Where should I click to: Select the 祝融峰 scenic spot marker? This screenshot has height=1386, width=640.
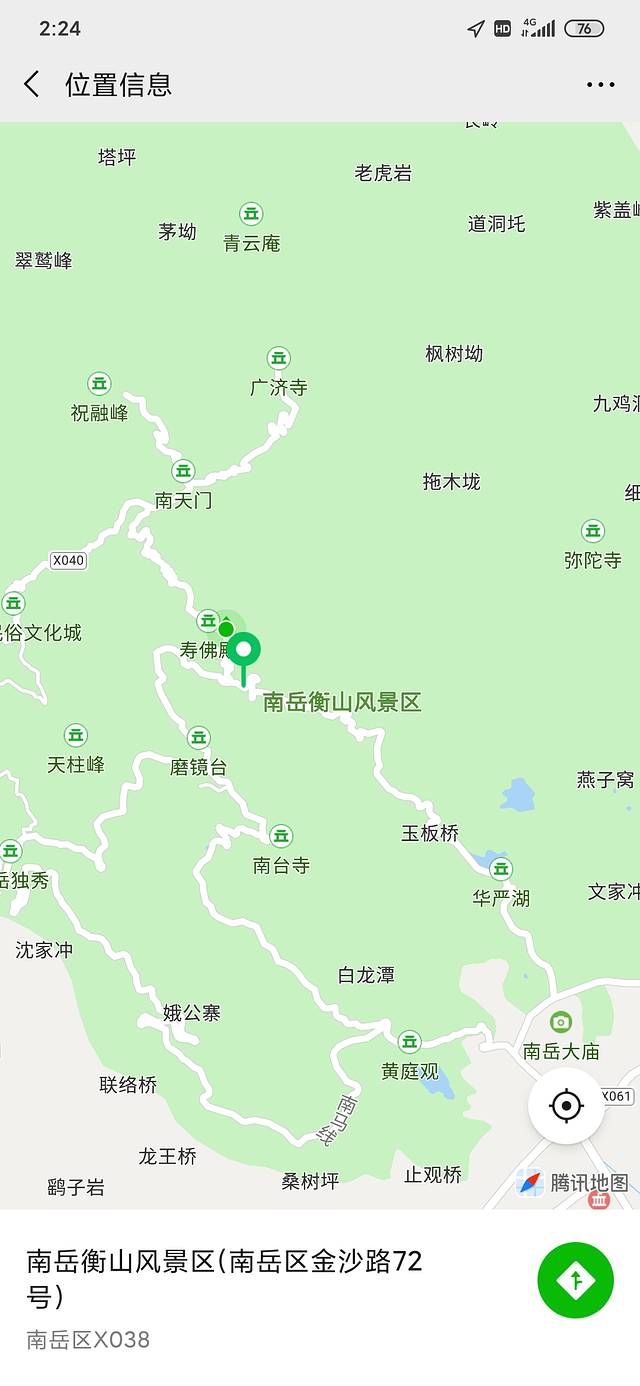(99, 384)
